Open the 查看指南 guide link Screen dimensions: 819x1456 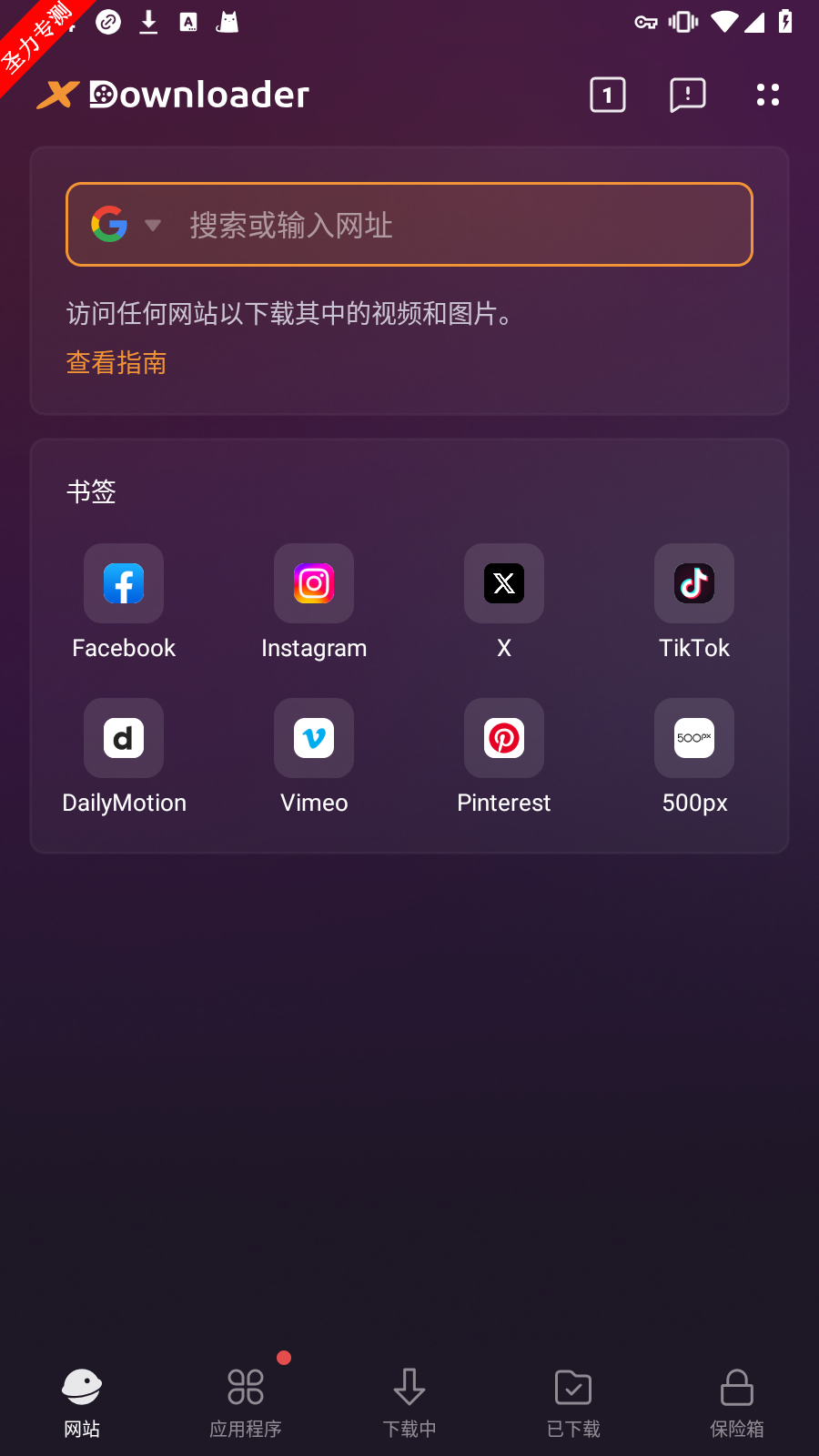[x=116, y=363]
